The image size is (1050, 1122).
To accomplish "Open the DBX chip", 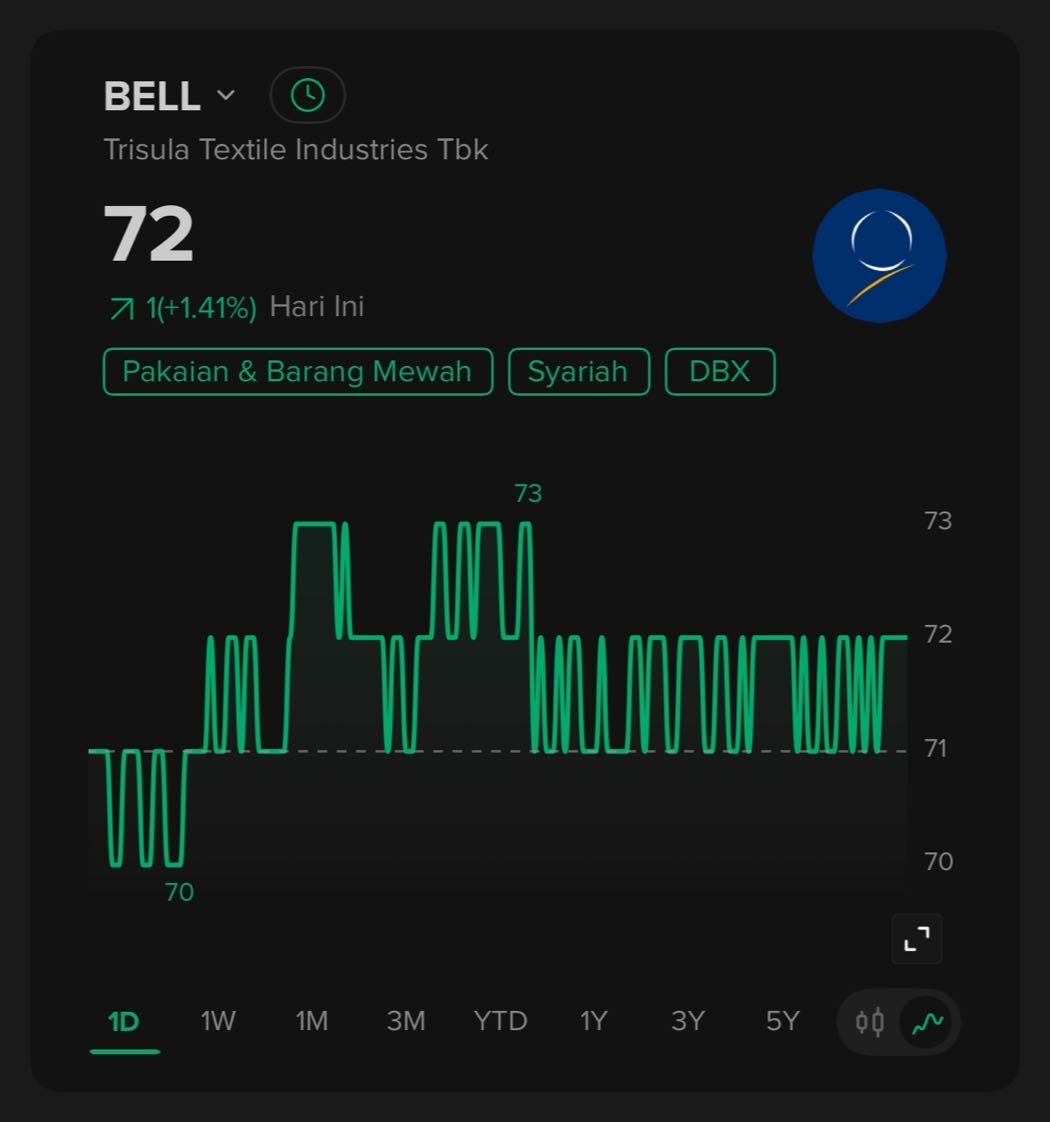I will 719,372.
